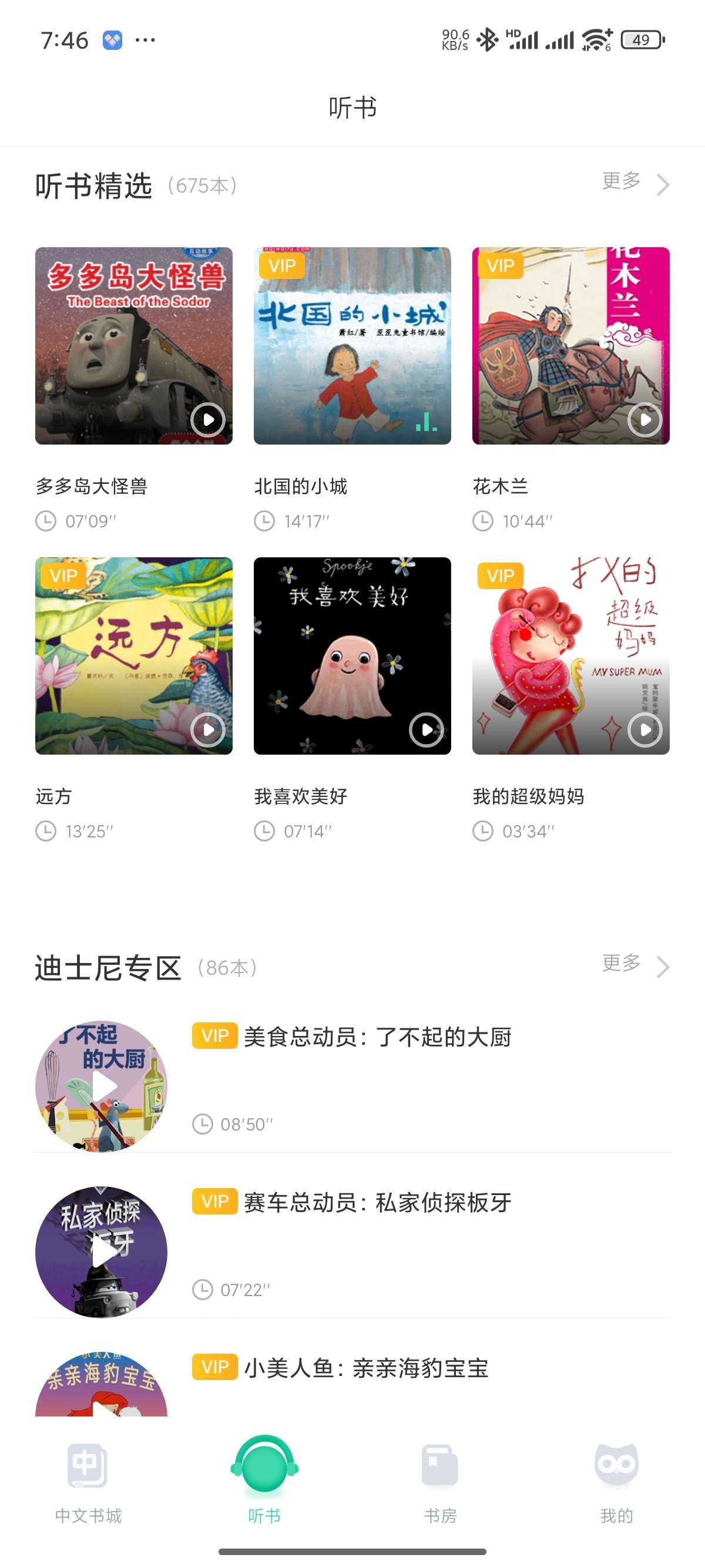Screen dimensions: 705x1568
Task: Open more 听书精选 audiobooks
Action: click(634, 183)
